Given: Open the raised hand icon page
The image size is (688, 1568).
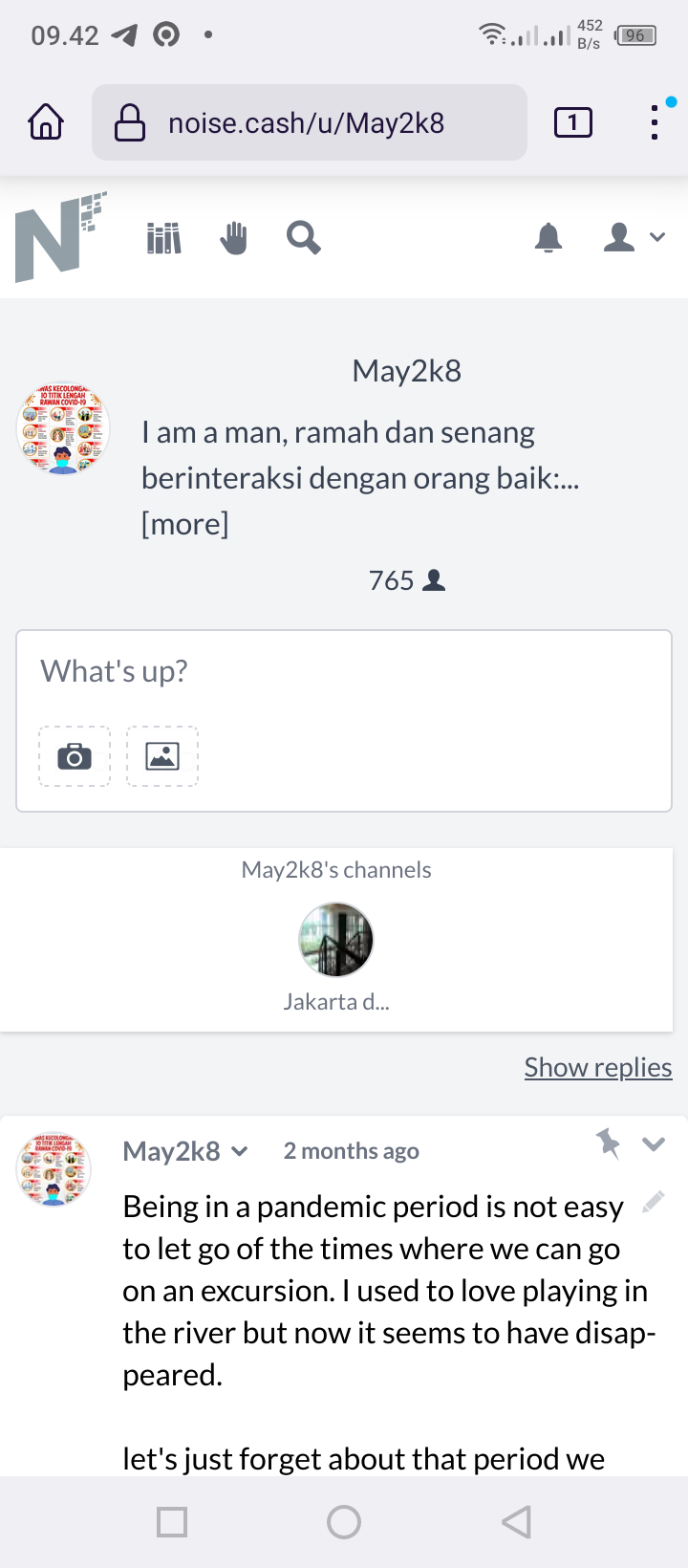Looking at the screenshot, I should point(234,237).
